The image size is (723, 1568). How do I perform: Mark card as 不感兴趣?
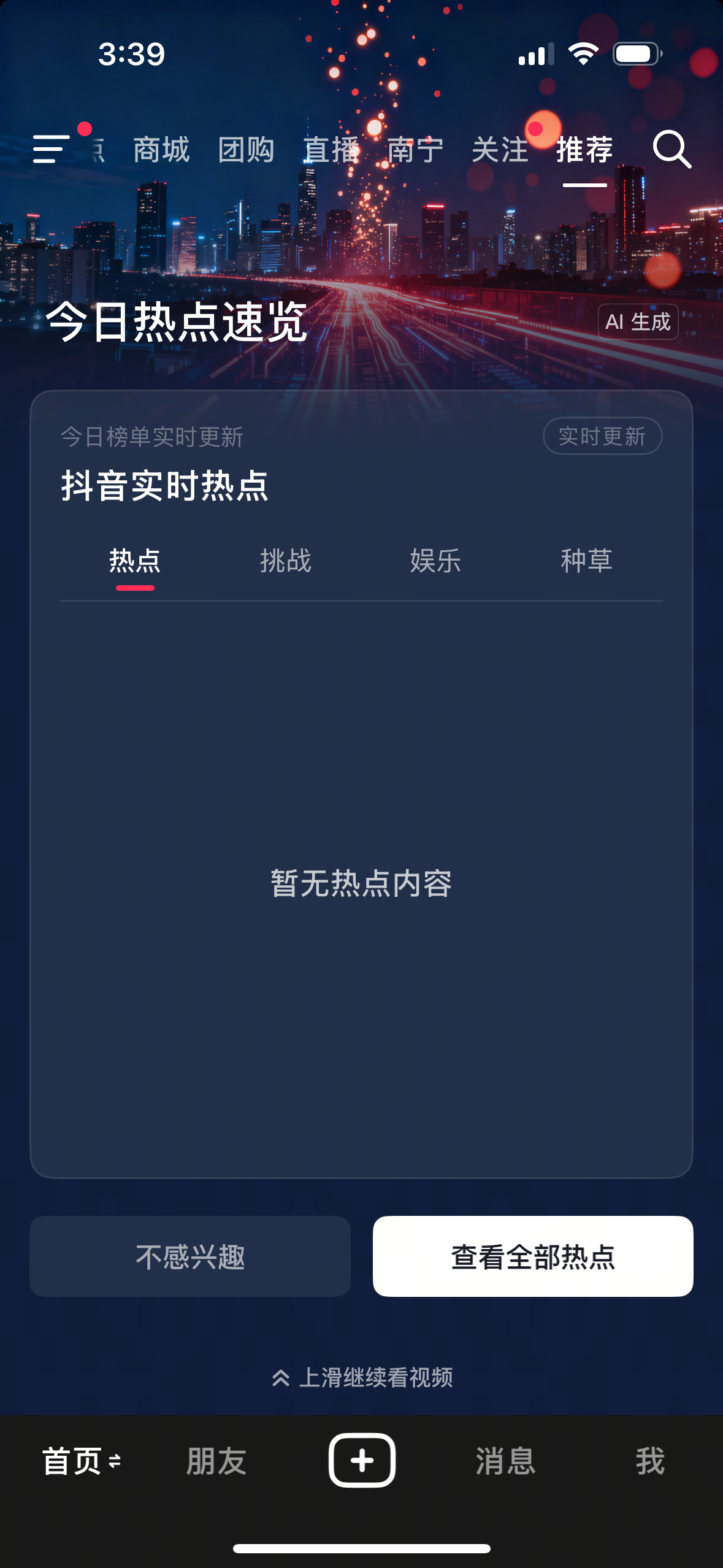point(190,1256)
